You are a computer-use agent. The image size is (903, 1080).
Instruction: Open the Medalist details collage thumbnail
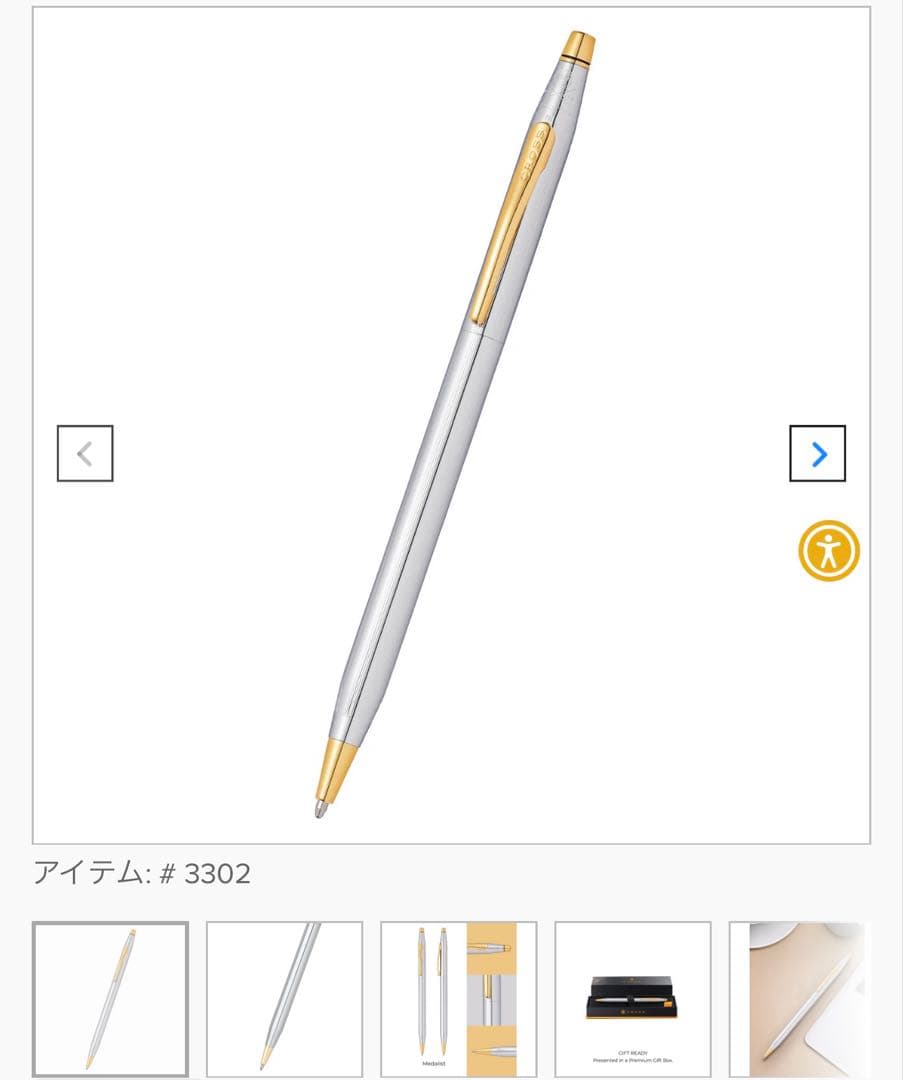pyautogui.click(x=459, y=999)
